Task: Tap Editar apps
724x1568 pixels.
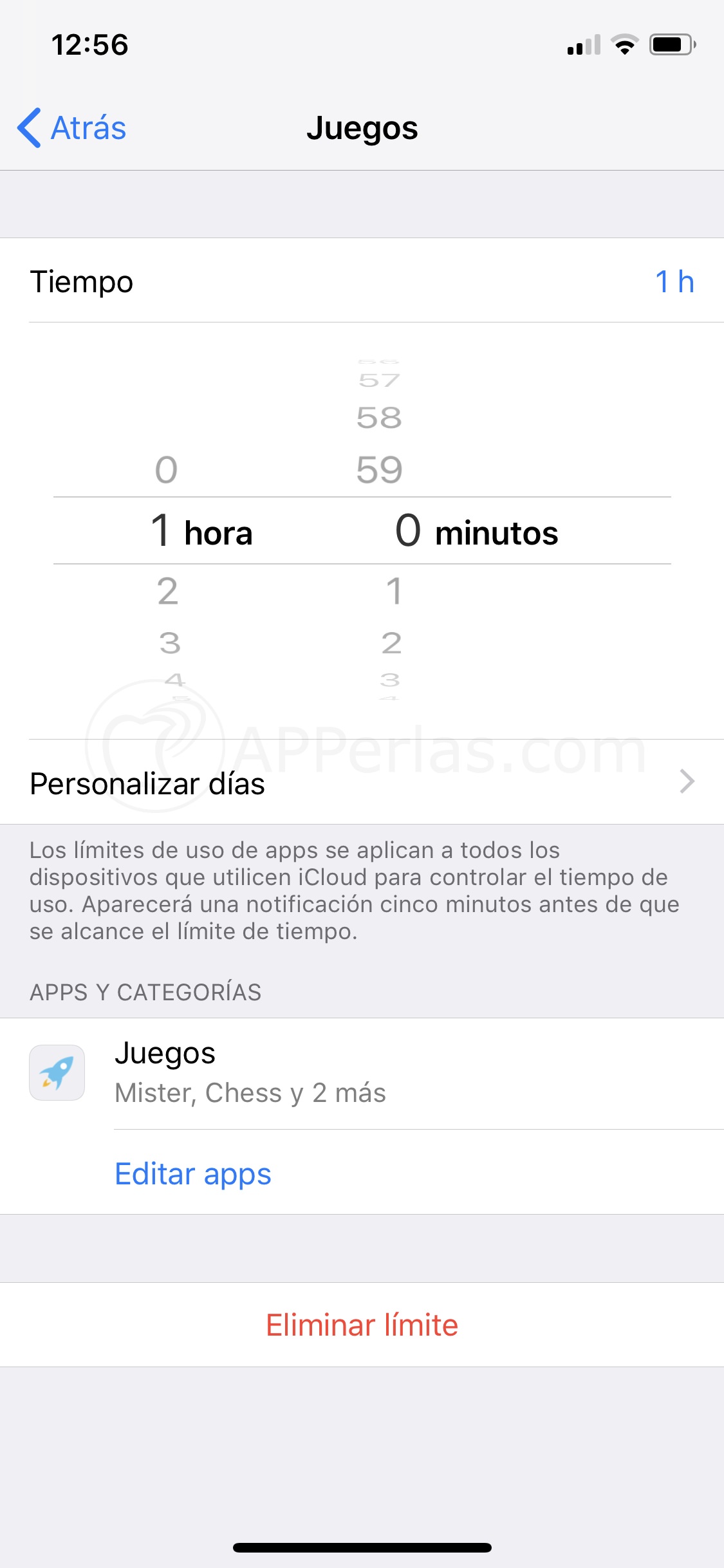Action: click(x=193, y=1173)
